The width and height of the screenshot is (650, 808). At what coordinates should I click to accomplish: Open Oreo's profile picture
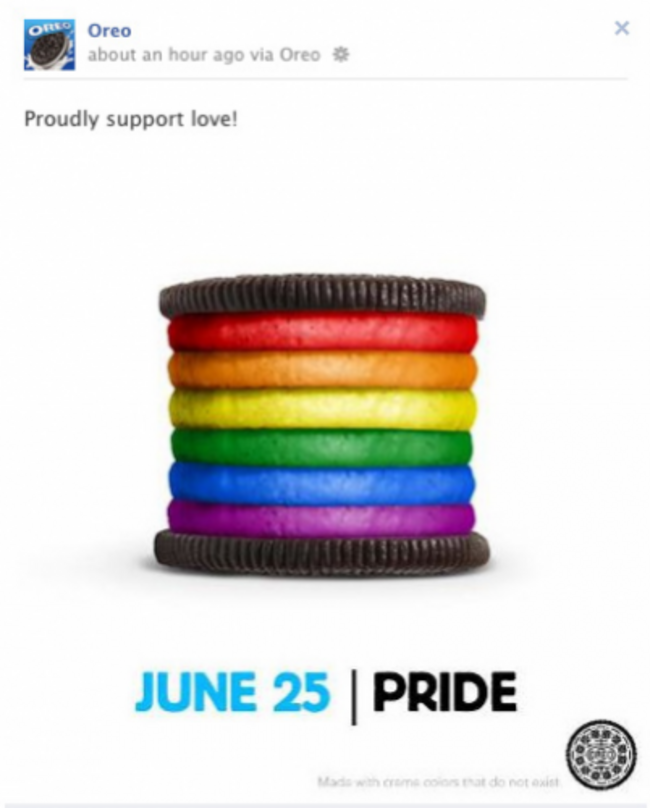(49, 44)
